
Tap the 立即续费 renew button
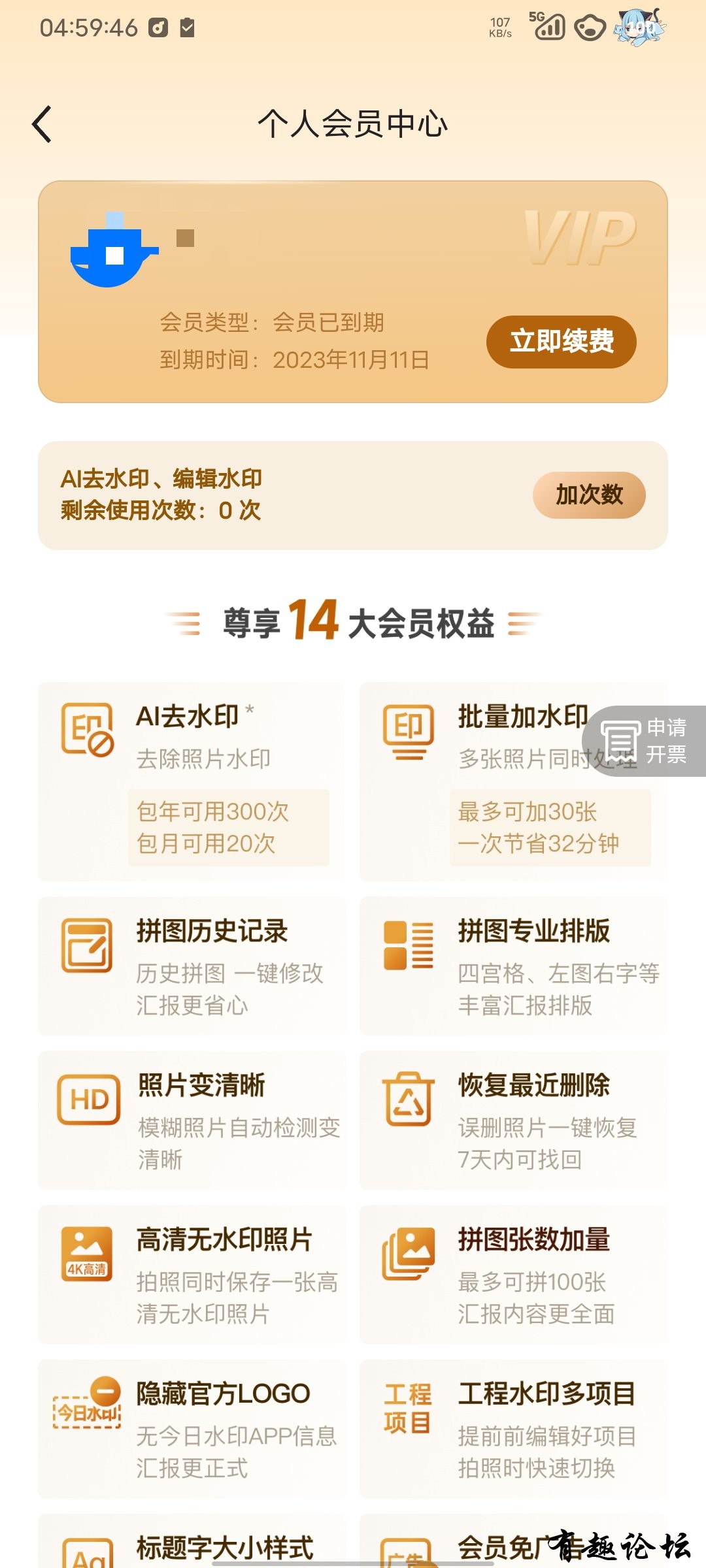(x=561, y=342)
